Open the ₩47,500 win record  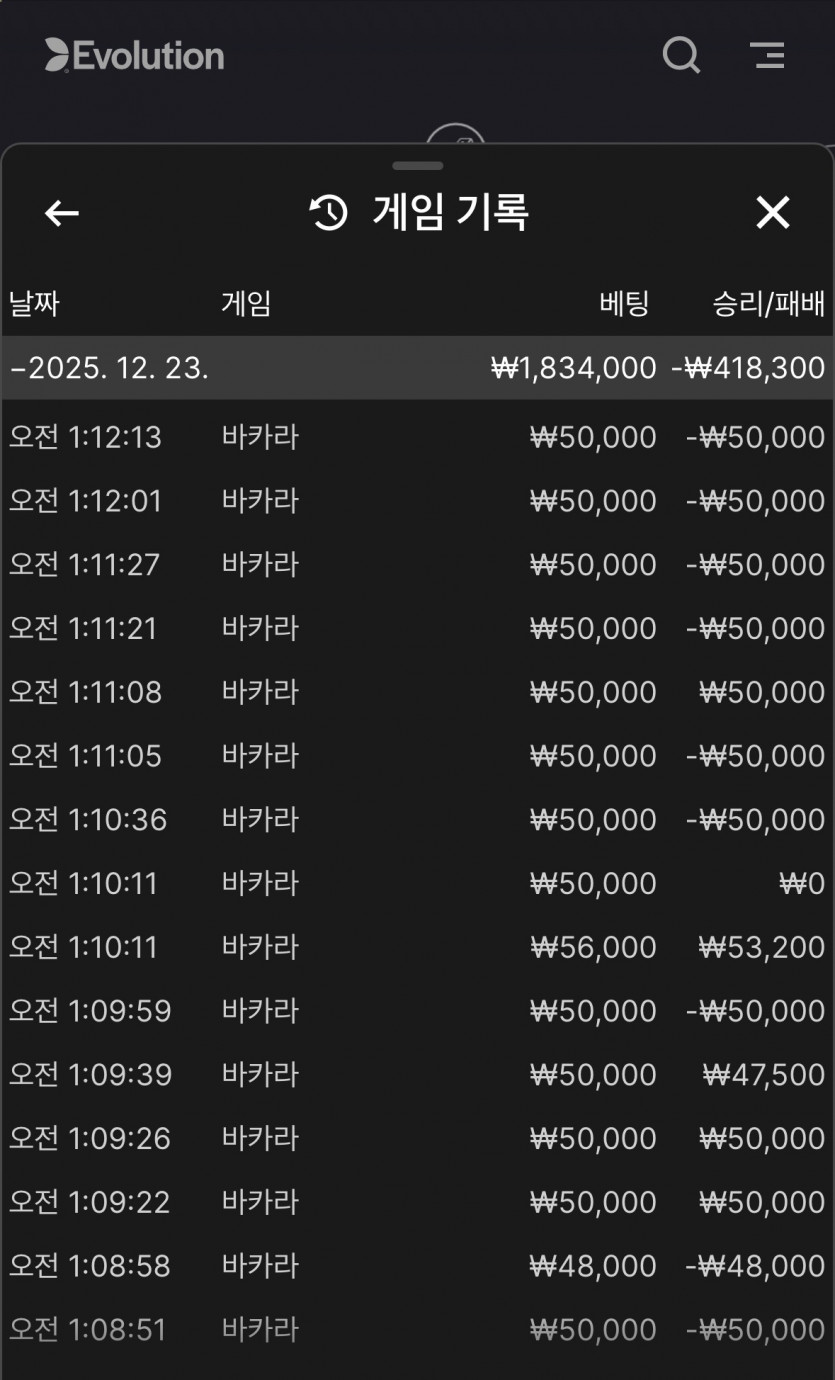tap(417, 1075)
